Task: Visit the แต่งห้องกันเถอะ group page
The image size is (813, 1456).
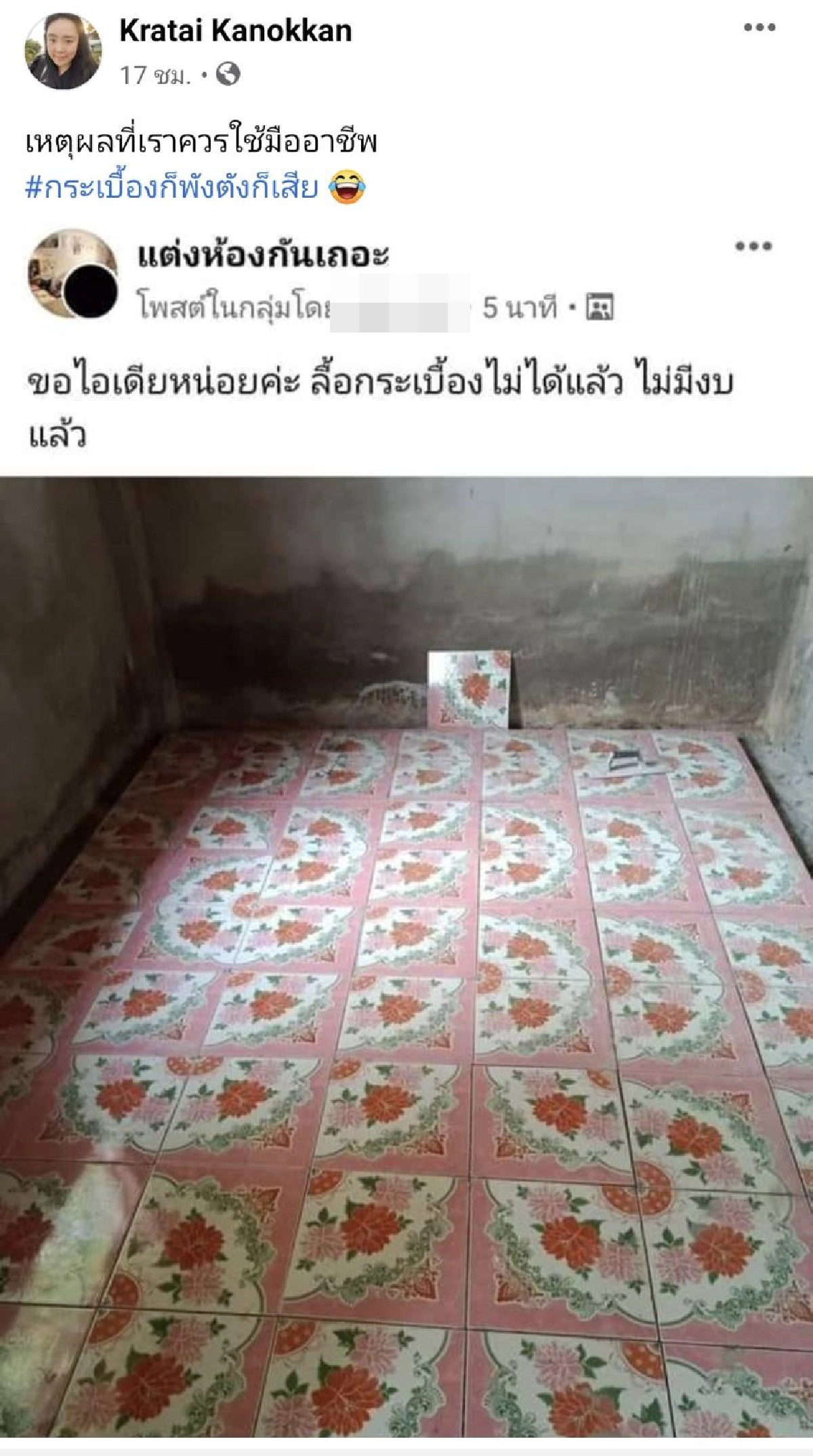Action: pyautogui.click(x=263, y=255)
